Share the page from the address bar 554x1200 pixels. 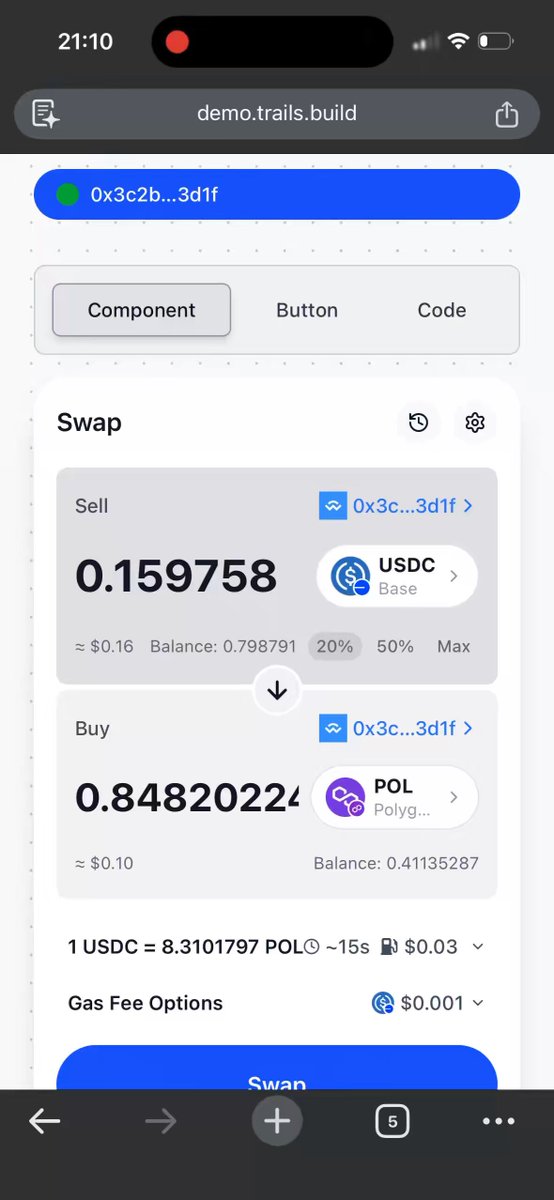(x=507, y=113)
